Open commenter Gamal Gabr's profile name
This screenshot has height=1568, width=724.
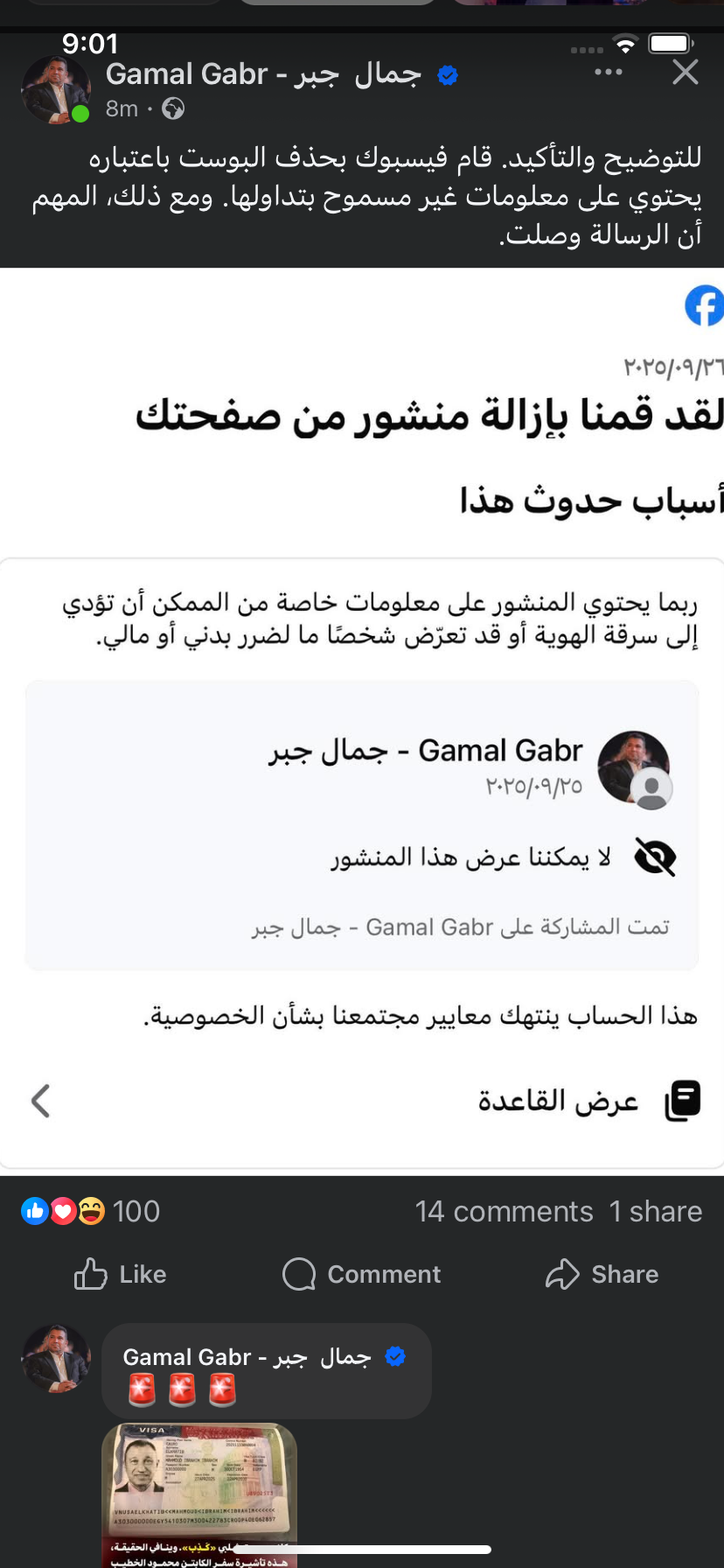247,1357
